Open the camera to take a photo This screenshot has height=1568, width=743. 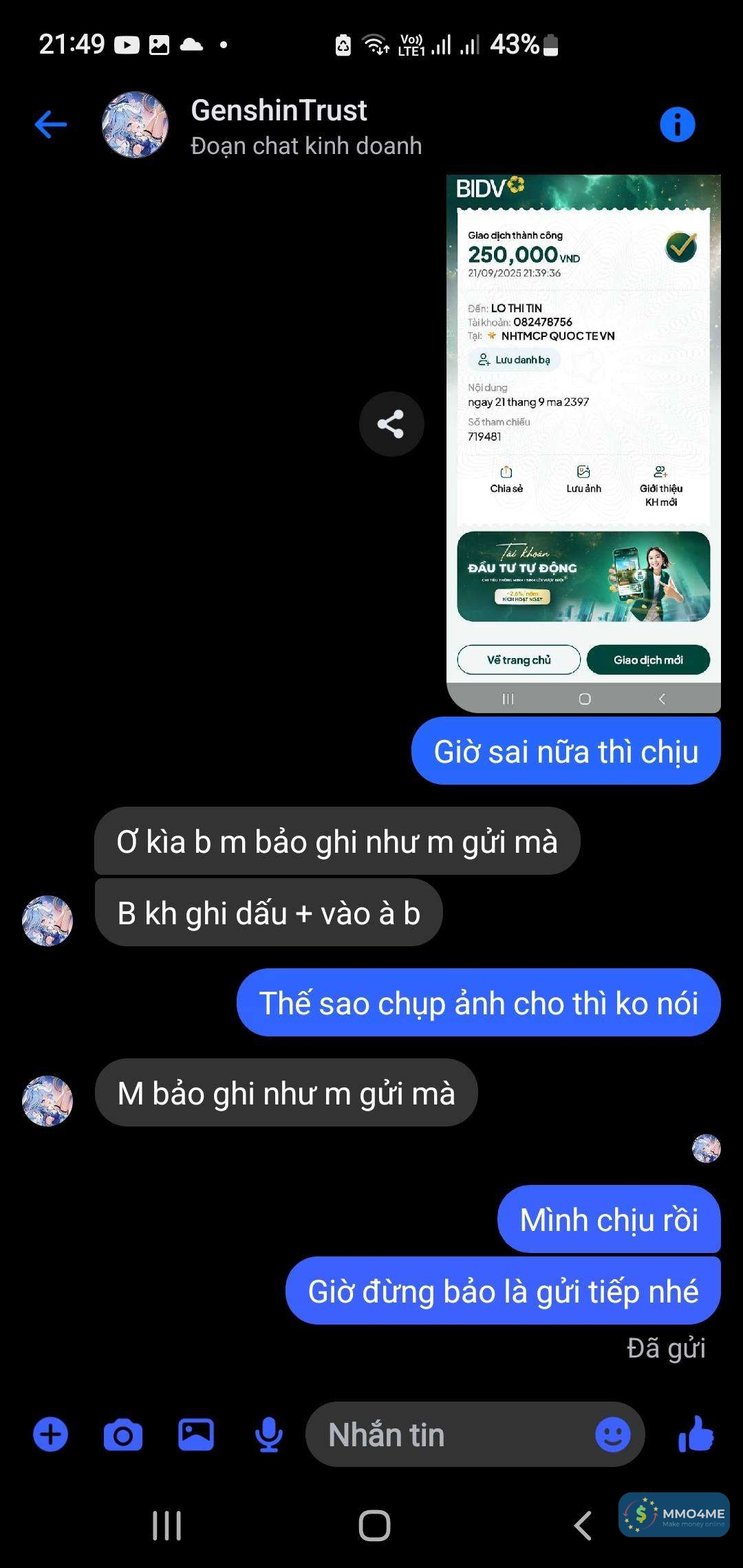123,1435
